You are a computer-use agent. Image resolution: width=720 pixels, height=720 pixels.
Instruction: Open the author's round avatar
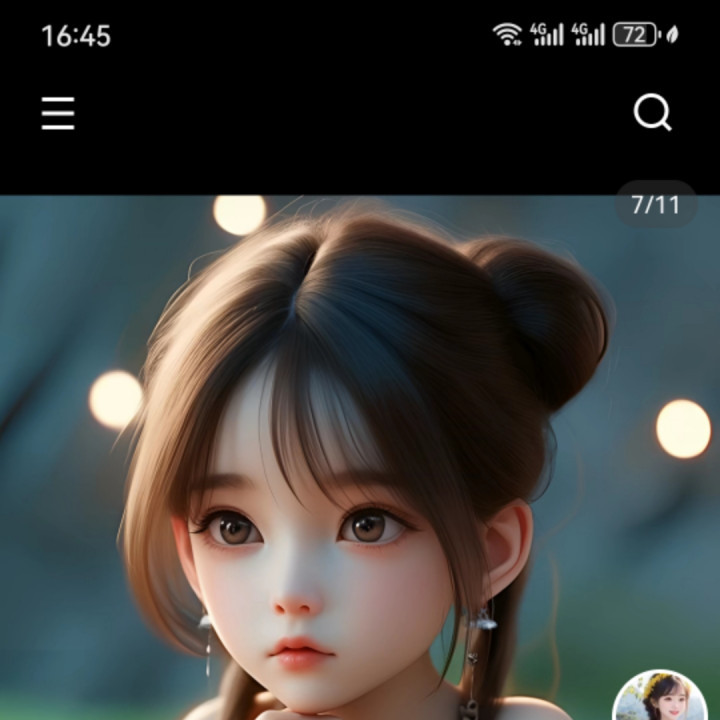[658, 698]
